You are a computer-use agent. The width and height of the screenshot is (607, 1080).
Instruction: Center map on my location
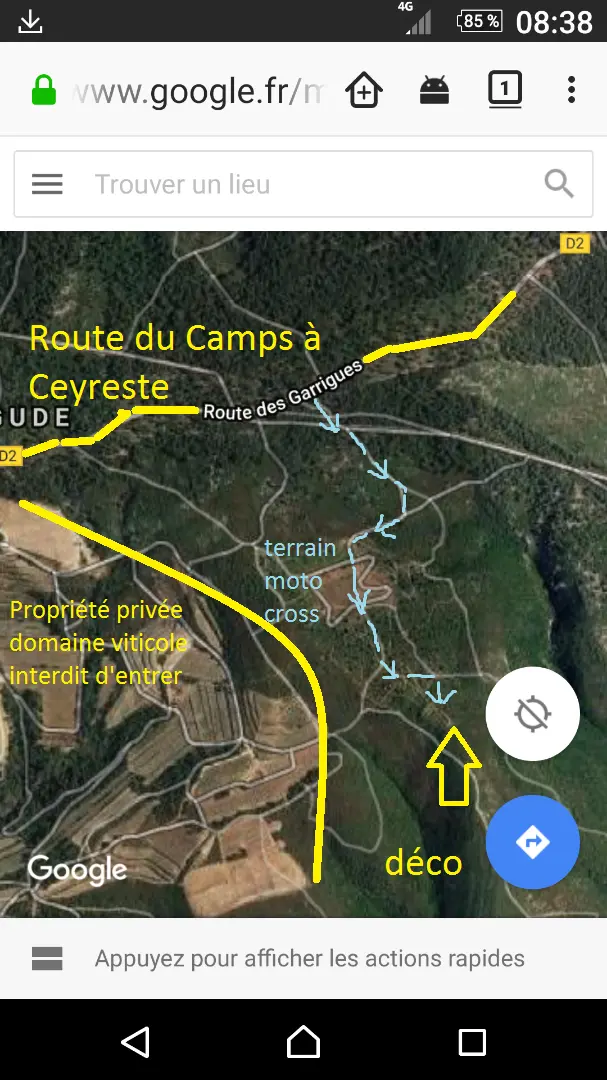coord(533,714)
